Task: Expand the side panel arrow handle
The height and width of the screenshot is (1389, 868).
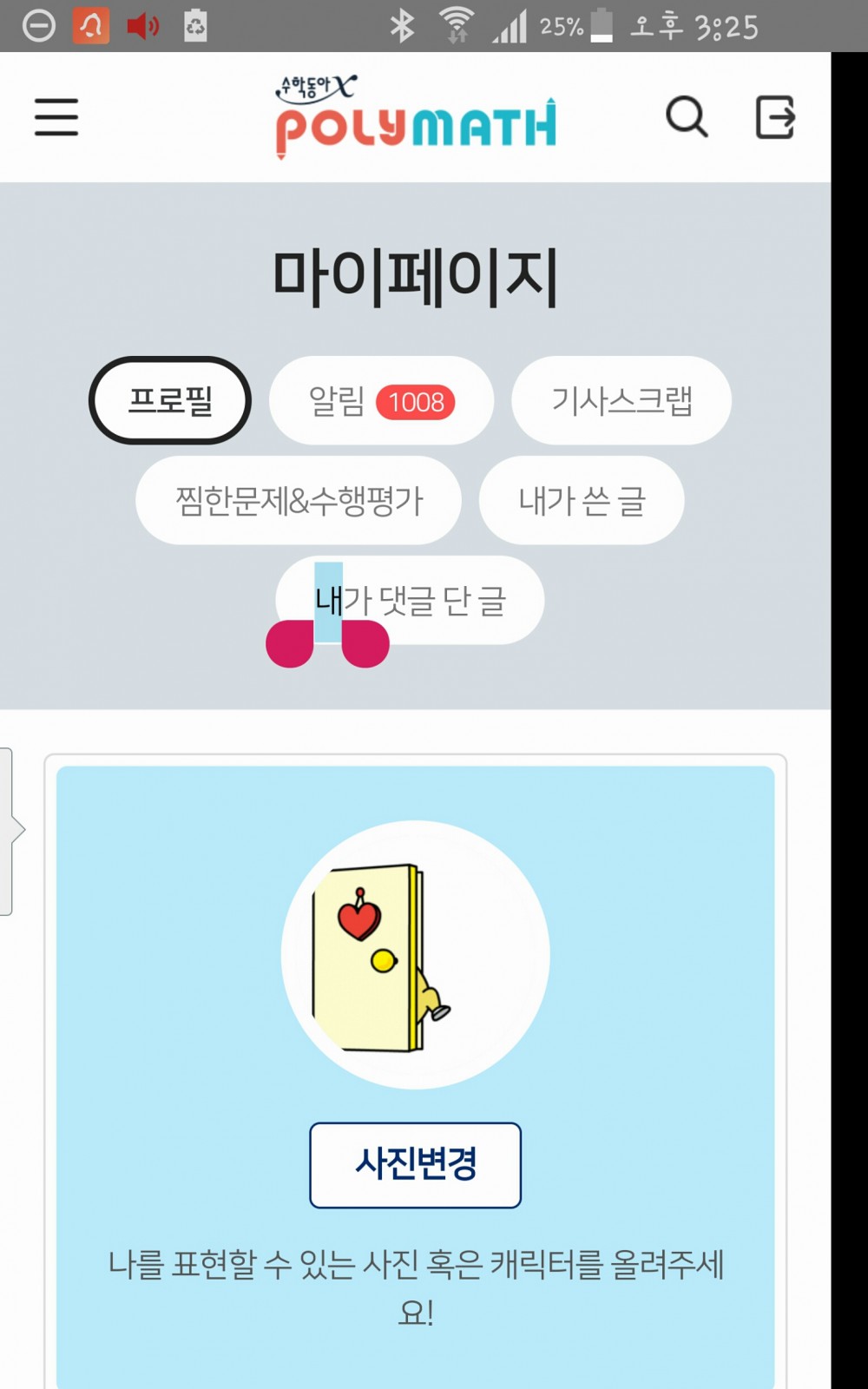Action: point(10,830)
